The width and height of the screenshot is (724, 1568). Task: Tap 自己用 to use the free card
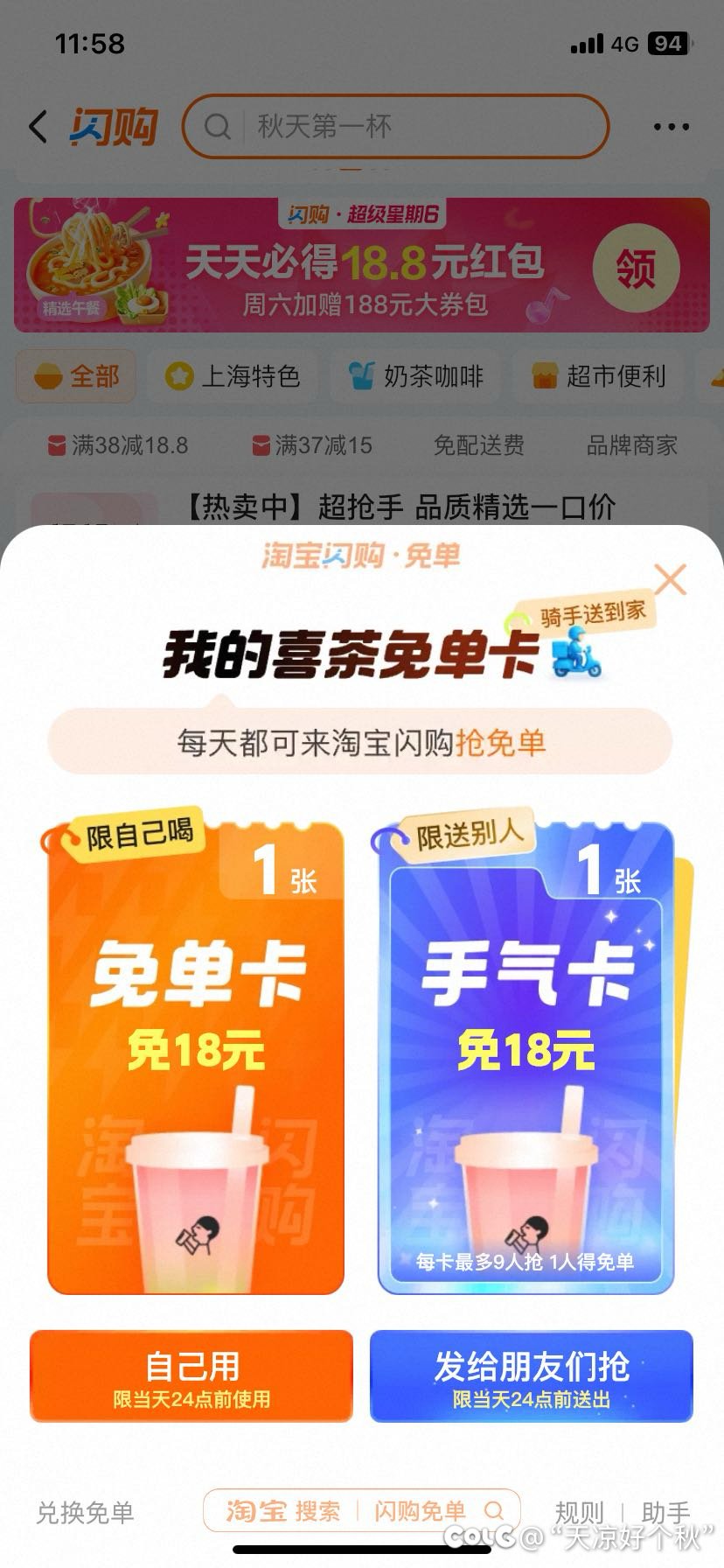pyautogui.click(x=191, y=1375)
